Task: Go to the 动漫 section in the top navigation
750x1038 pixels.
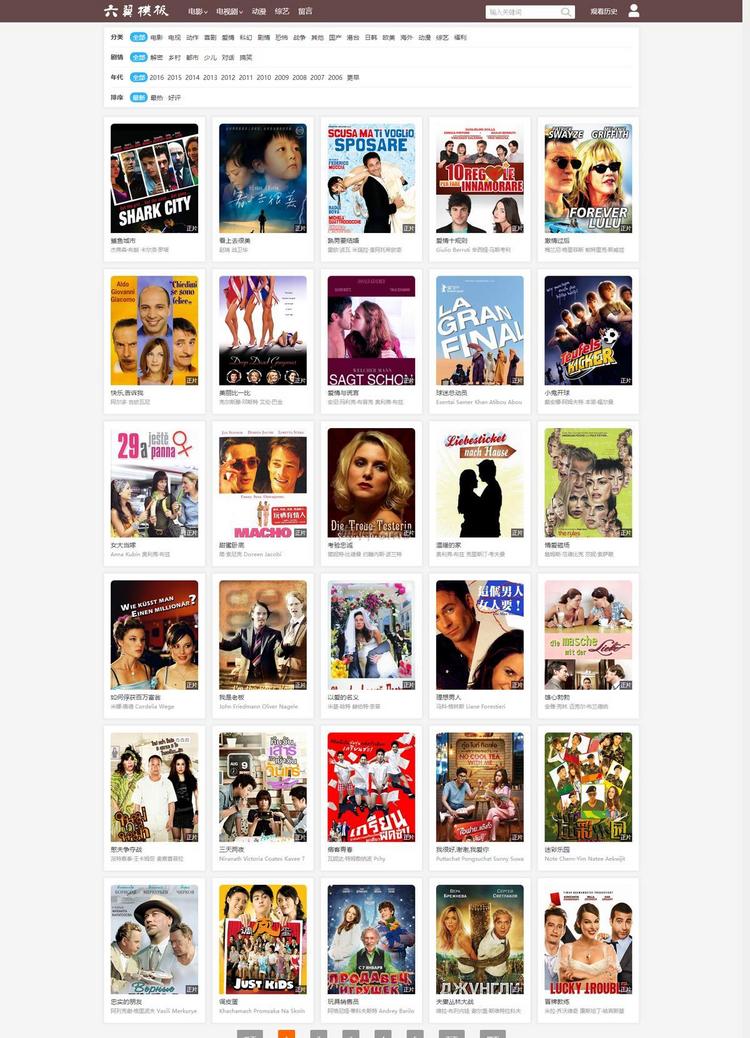Action: [x=259, y=12]
